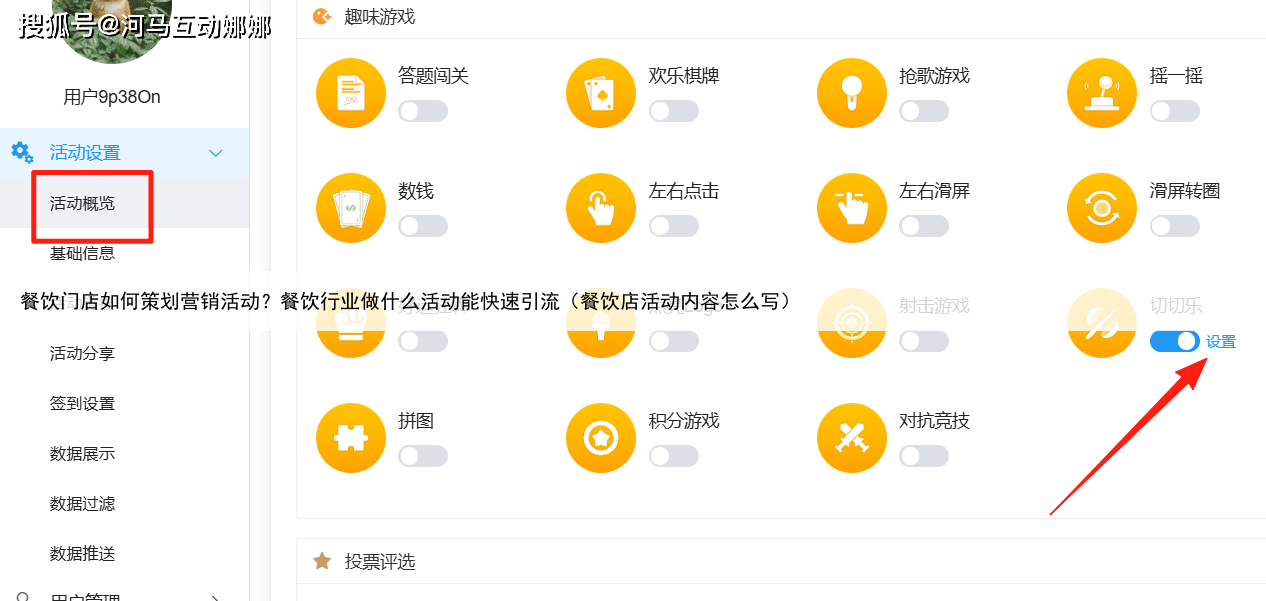Open 数据展示 menu item
The image size is (1266, 601).
click(x=83, y=453)
